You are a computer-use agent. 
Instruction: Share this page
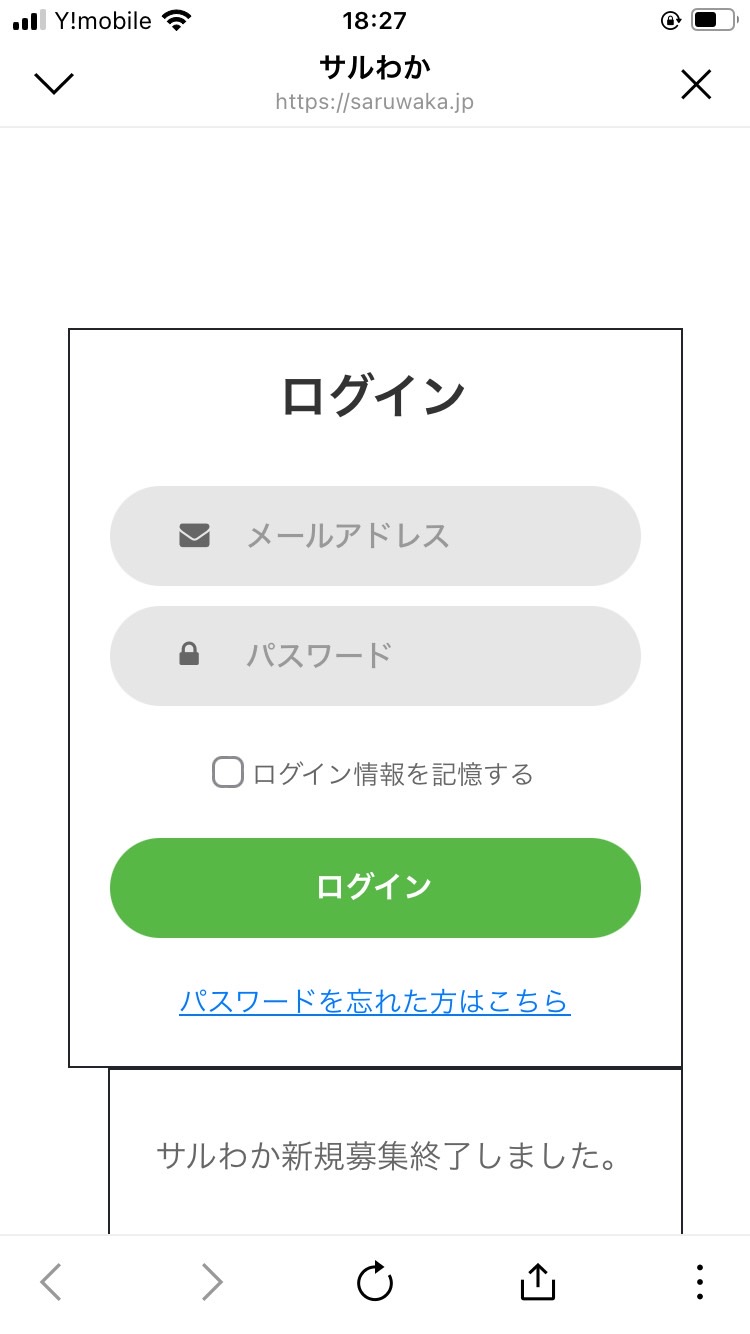point(537,1281)
